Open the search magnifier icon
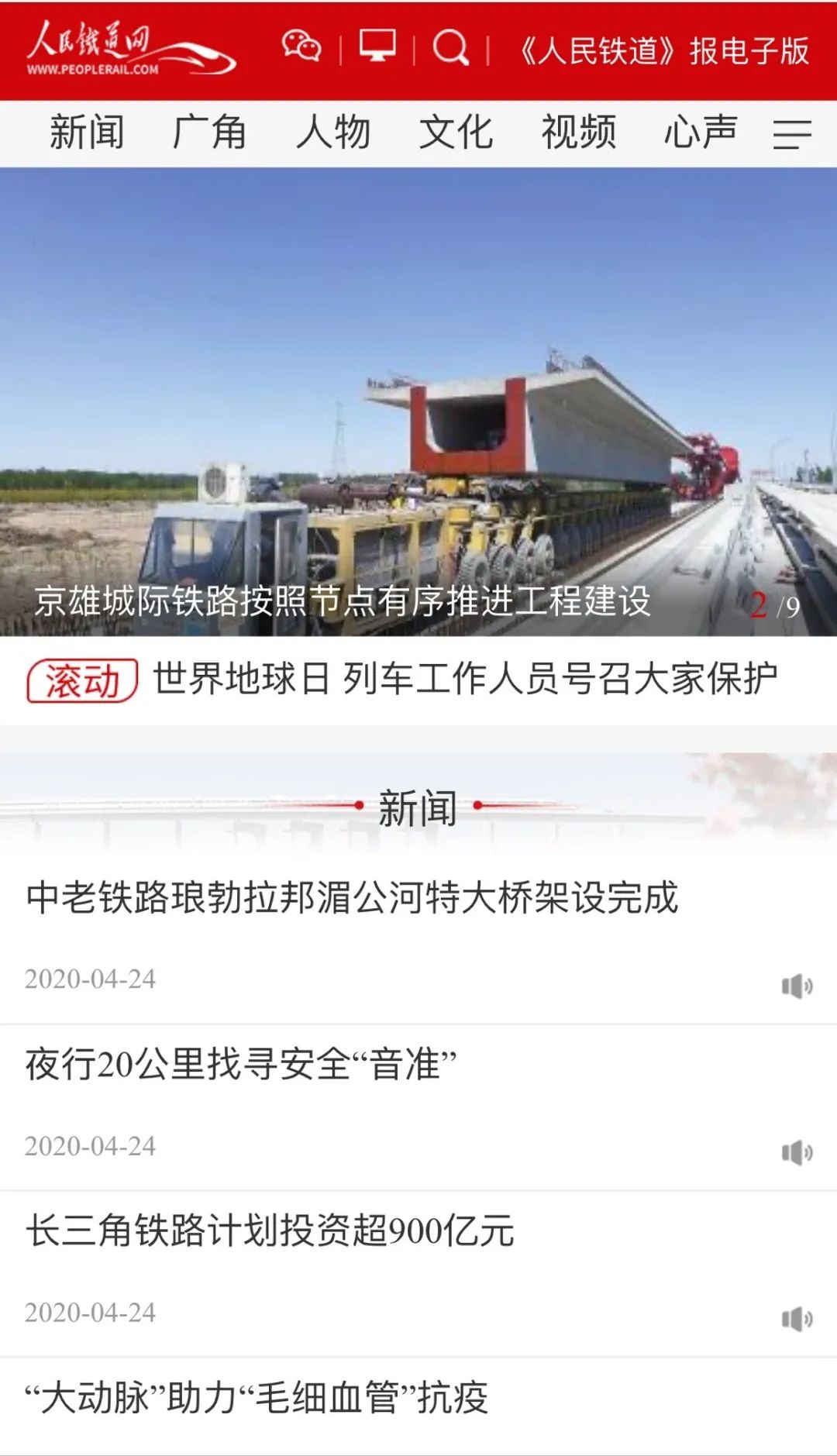The width and height of the screenshot is (837, 1456). click(450, 47)
